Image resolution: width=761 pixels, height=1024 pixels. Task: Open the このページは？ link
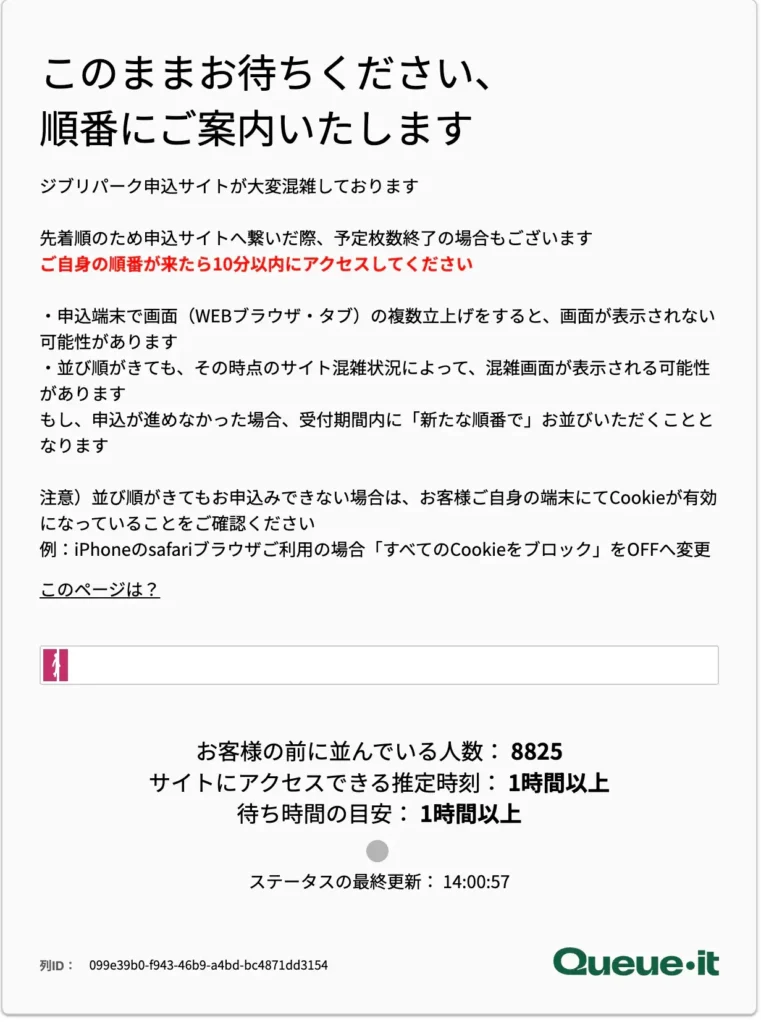click(99, 590)
